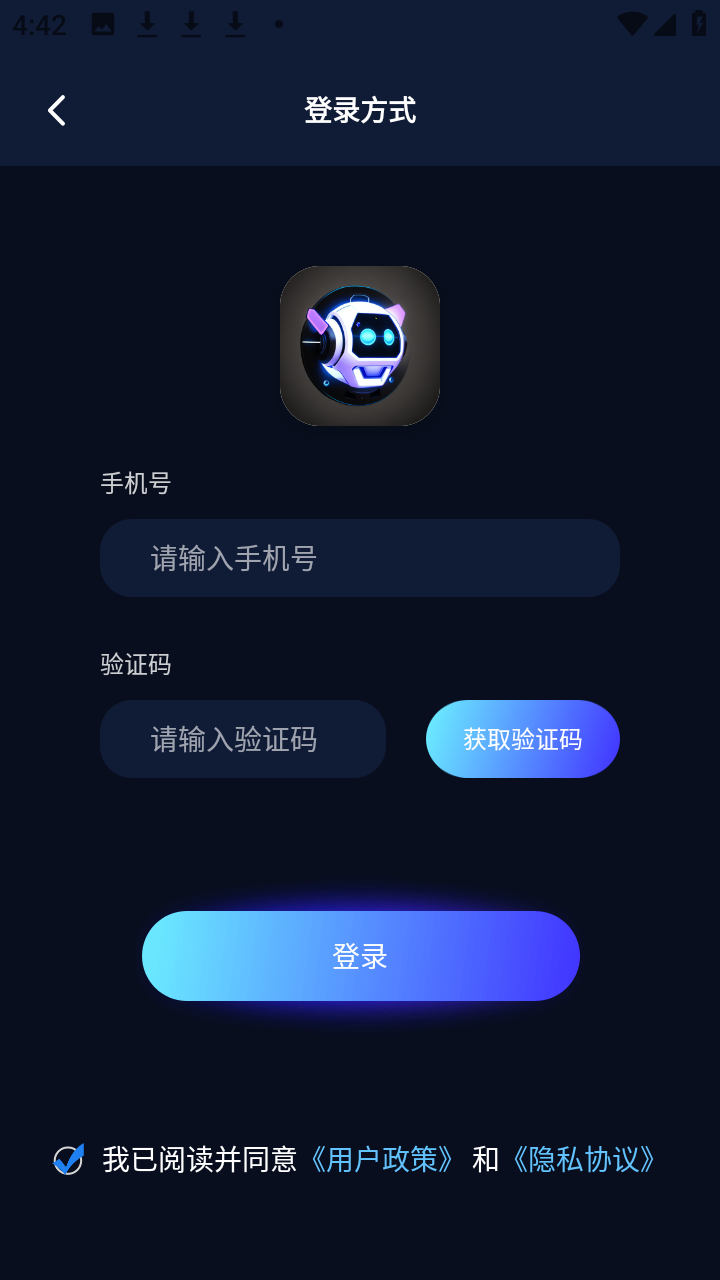Tap the robot mascot app logo
Screen dimensions: 720x1280
click(360, 346)
